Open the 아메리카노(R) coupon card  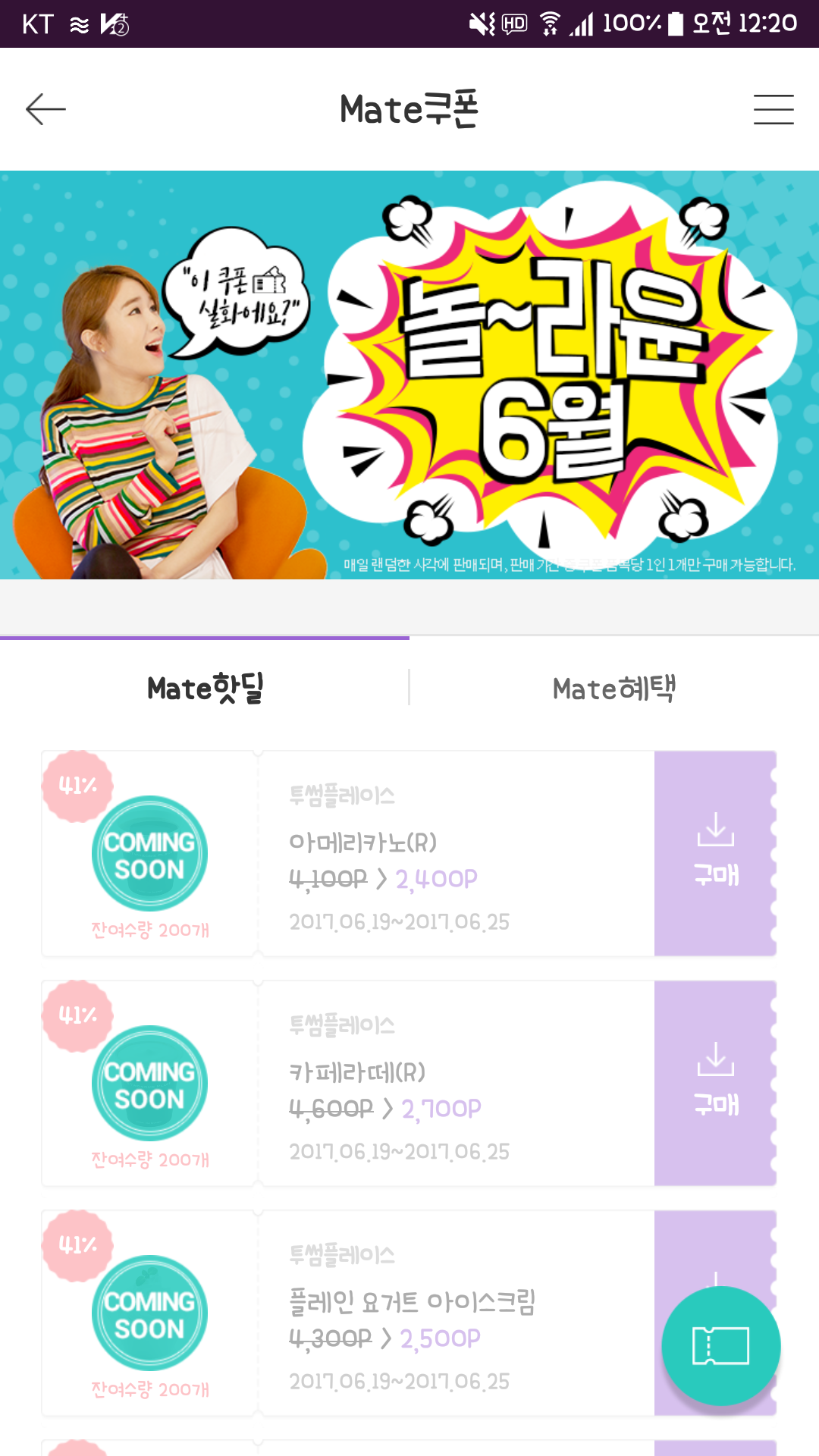[x=348, y=853]
